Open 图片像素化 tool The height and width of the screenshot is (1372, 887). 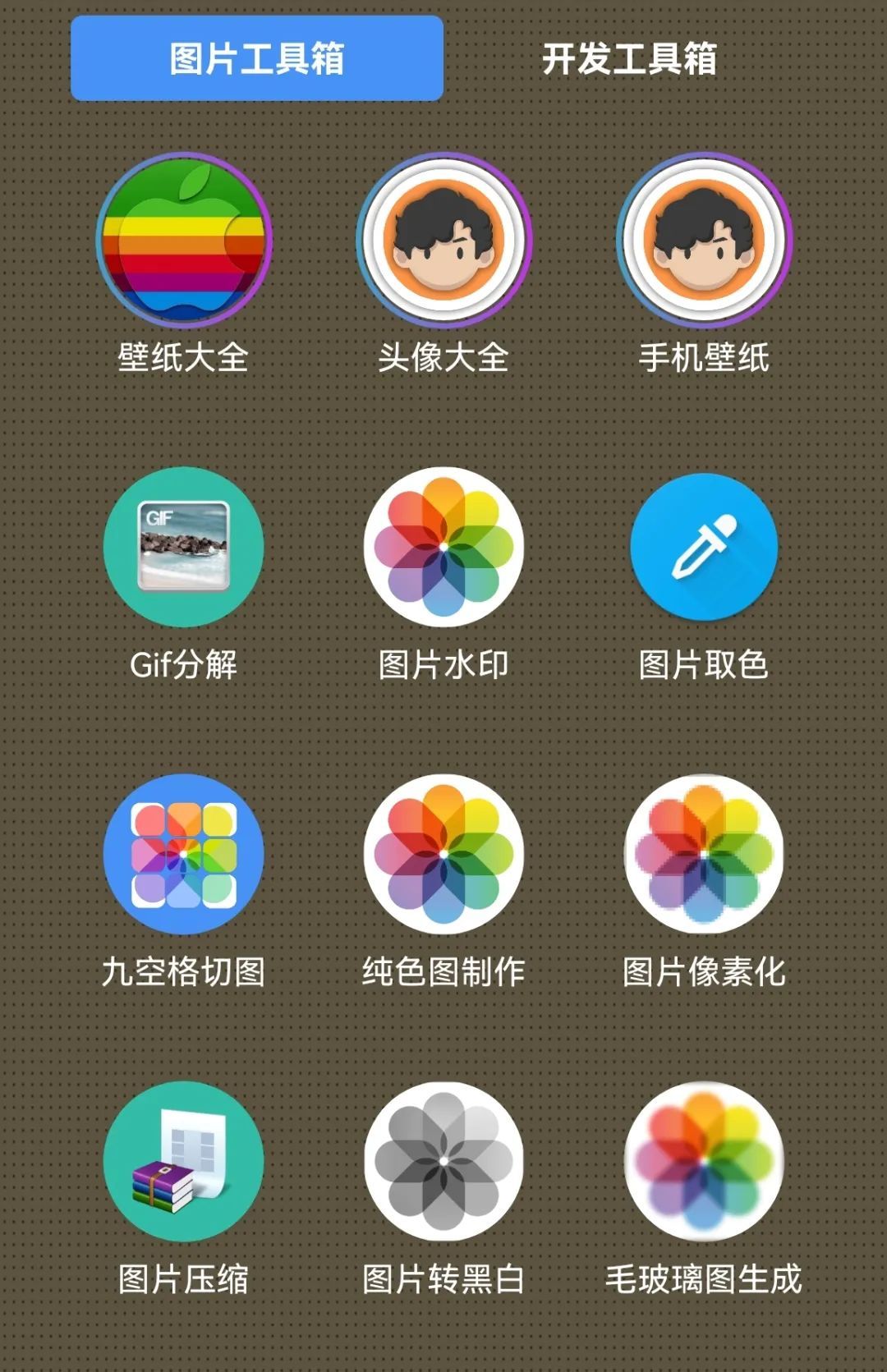click(x=704, y=854)
